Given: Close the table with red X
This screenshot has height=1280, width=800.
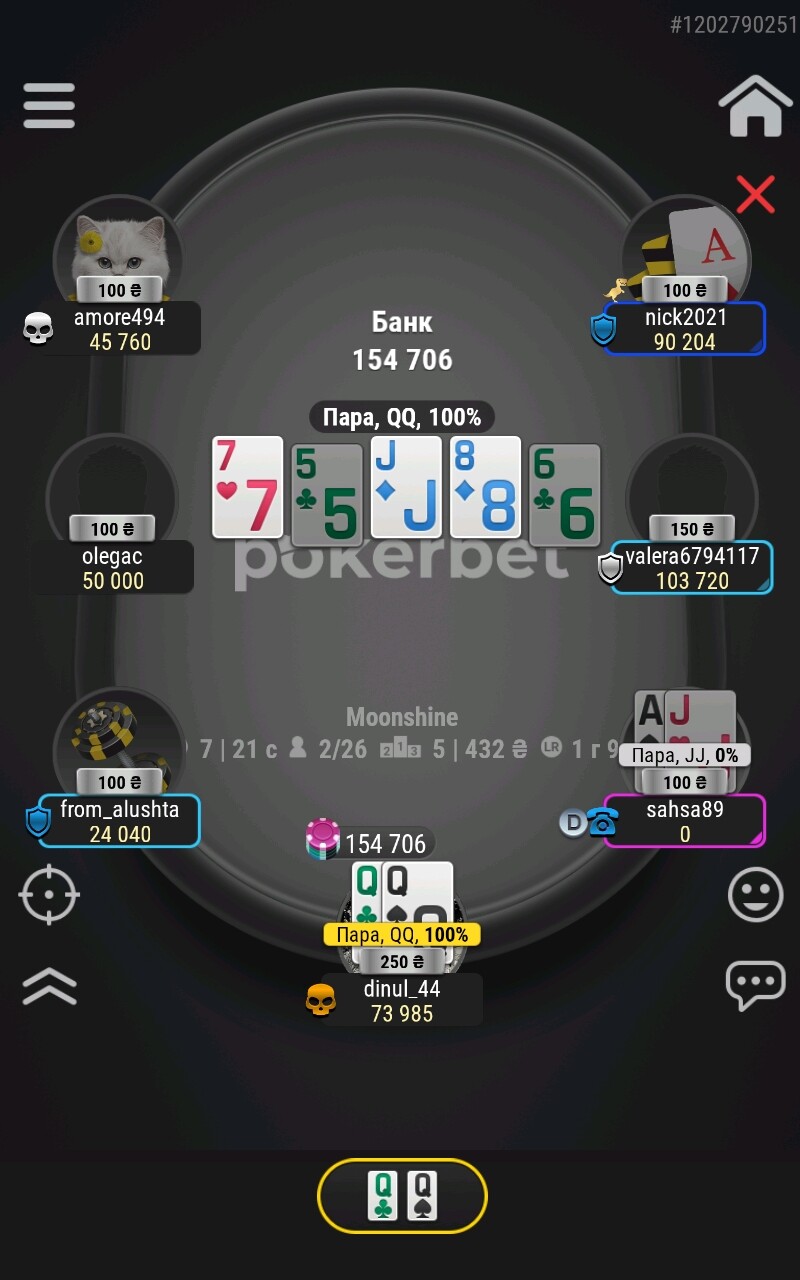Looking at the screenshot, I should click(x=755, y=194).
